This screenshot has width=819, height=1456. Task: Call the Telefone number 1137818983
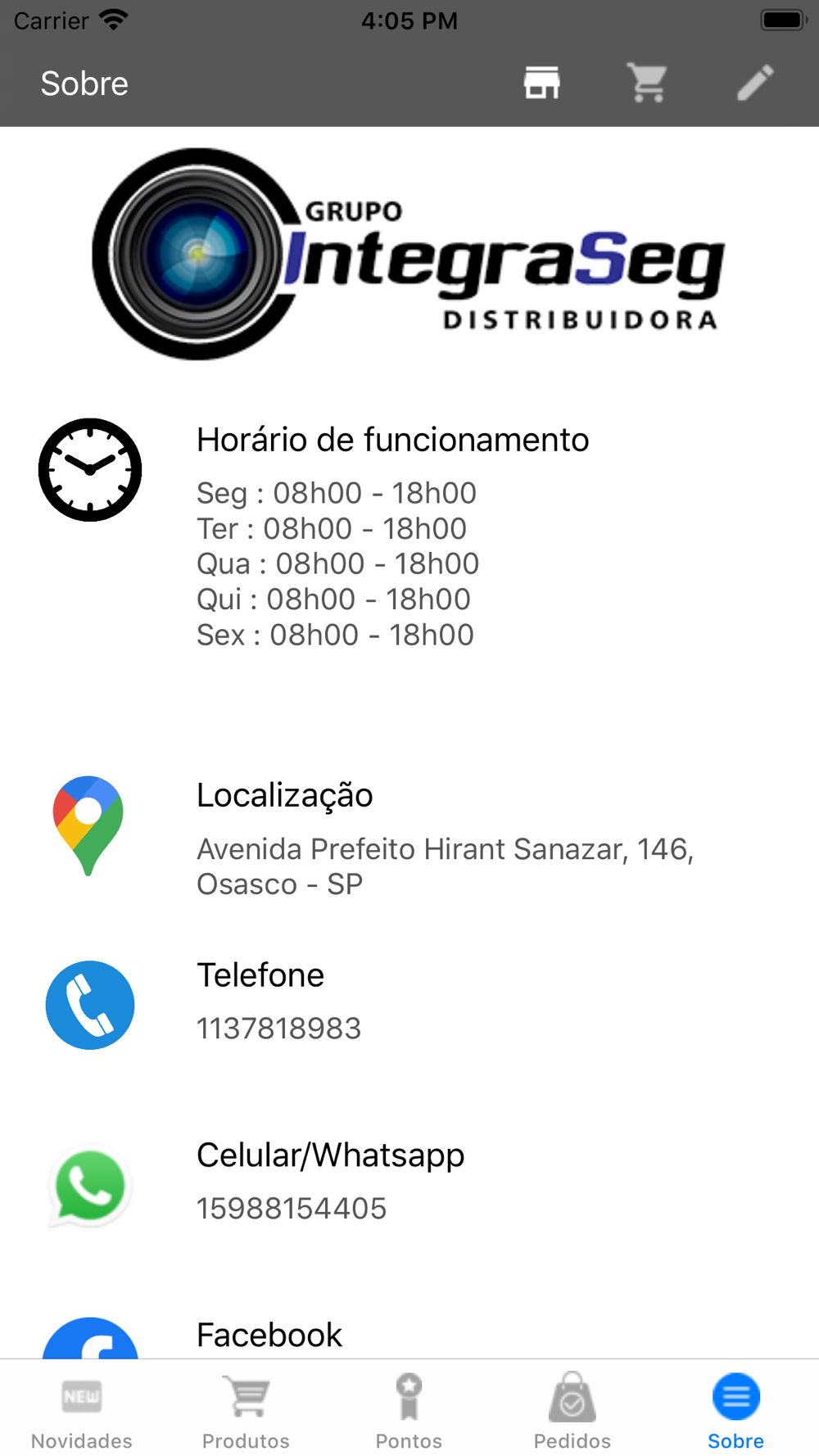click(x=409, y=1004)
